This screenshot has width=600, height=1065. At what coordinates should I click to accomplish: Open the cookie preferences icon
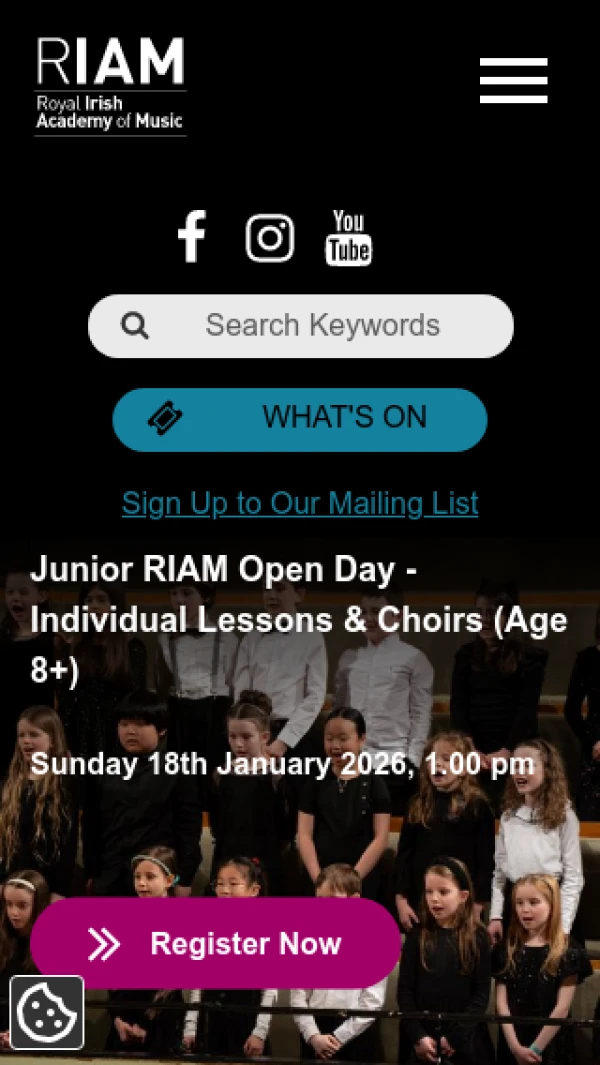point(47,1012)
